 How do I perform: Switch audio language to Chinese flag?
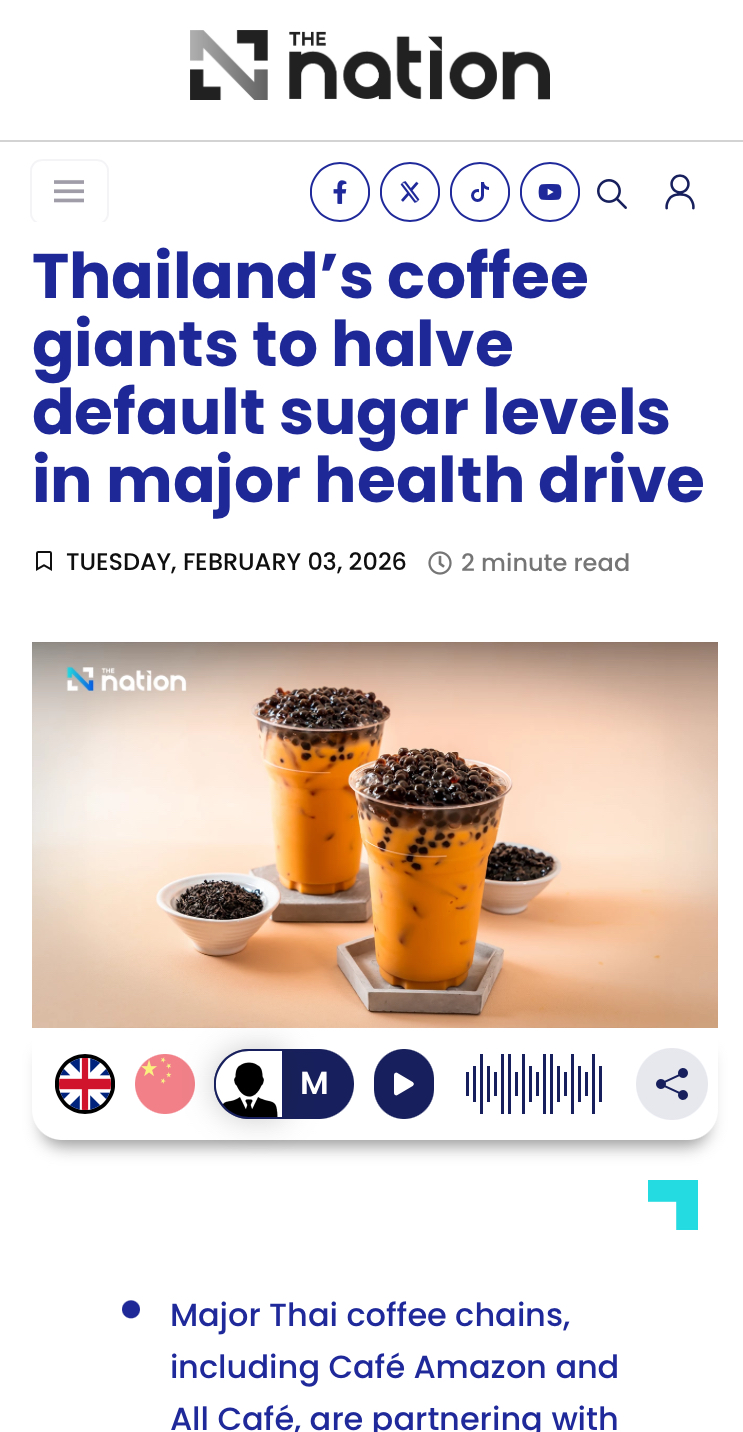(165, 1084)
